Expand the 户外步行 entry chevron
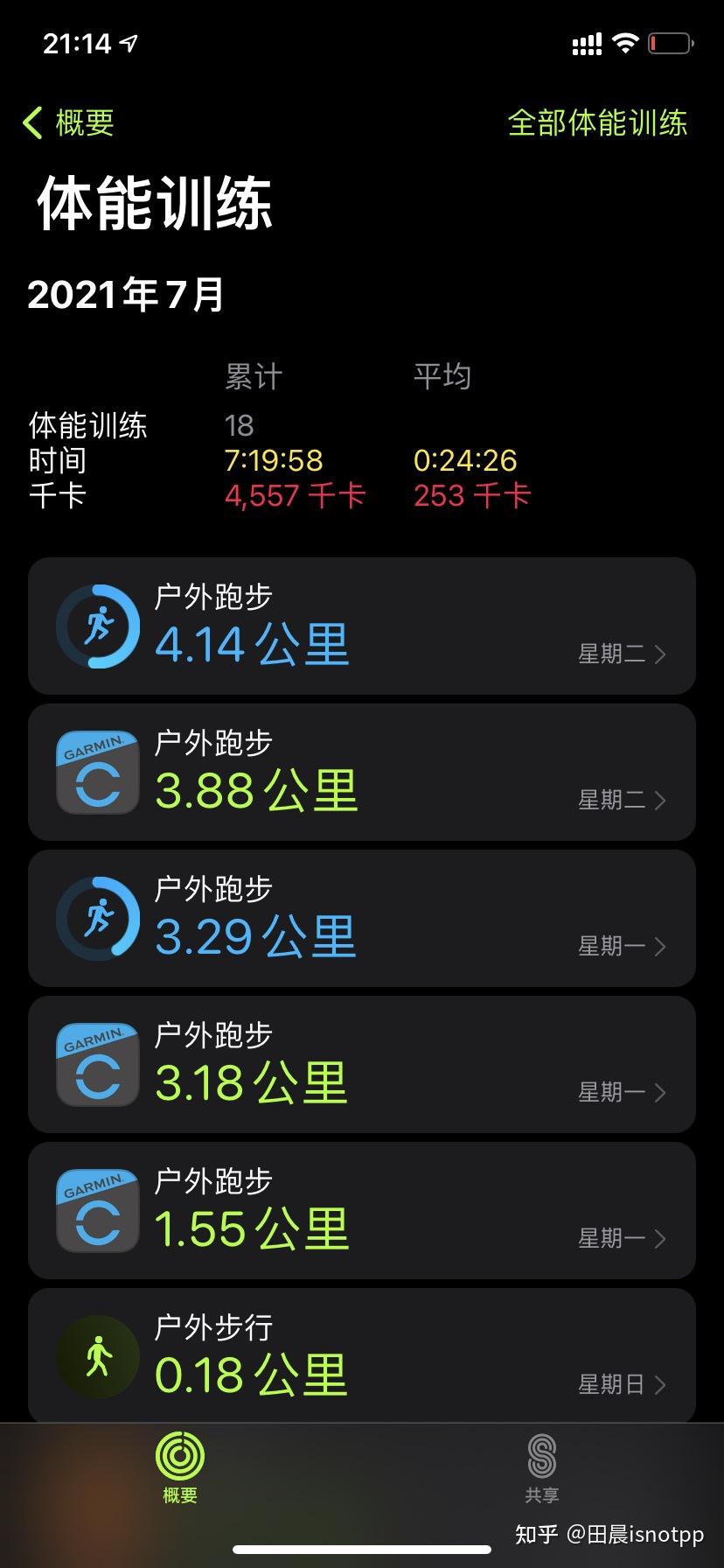Image resolution: width=724 pixels, height=1568 pixels. 660,1385
